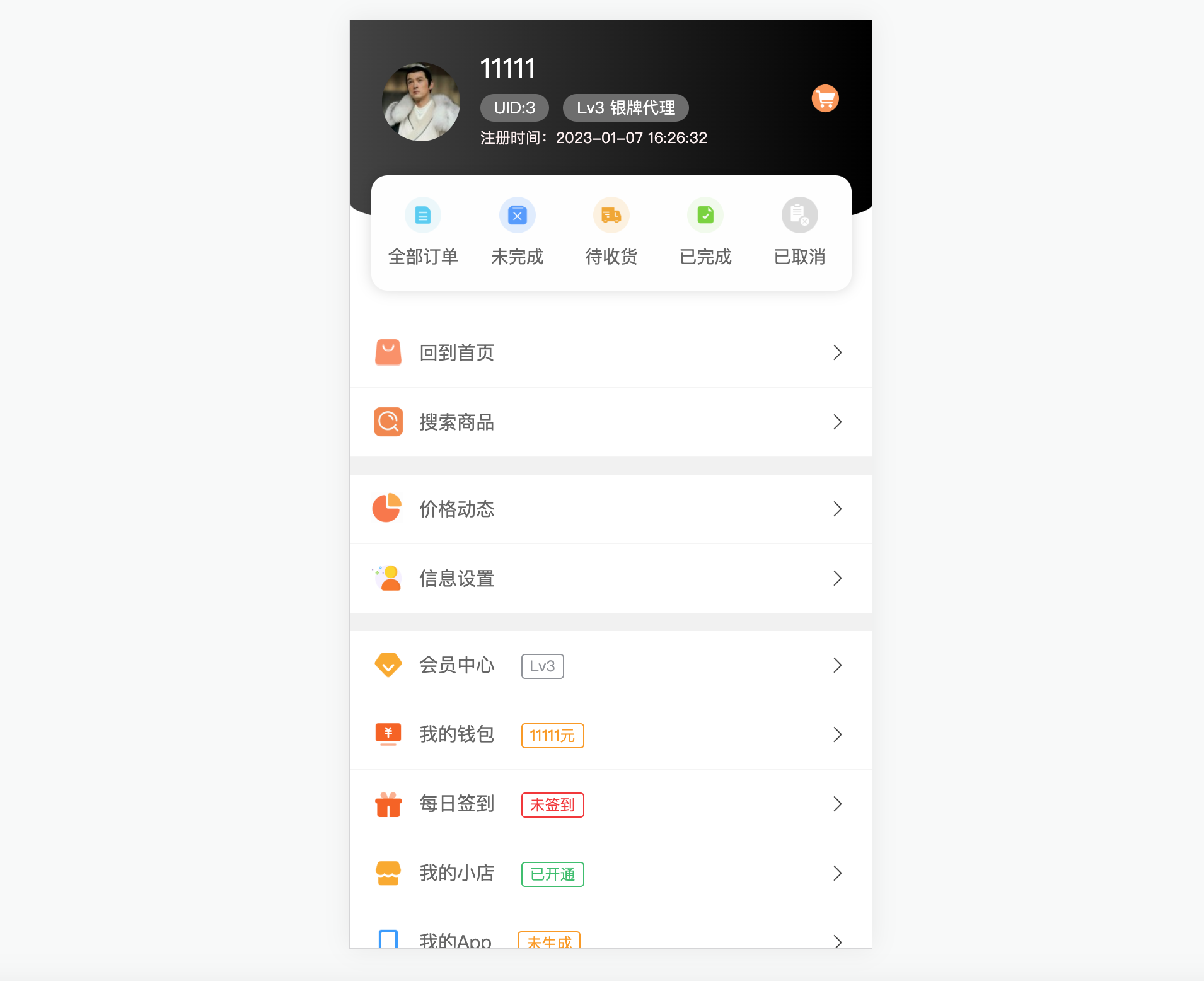Open 待收货 orders awaiting delivery
The image size is (1204, 981).
(611, 231)
